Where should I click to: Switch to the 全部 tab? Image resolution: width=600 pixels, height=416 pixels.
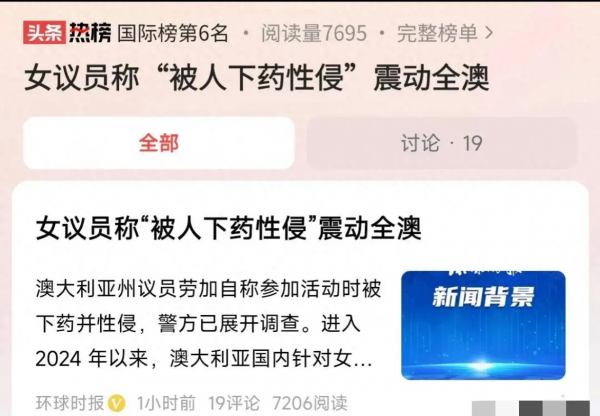[158, 143]
